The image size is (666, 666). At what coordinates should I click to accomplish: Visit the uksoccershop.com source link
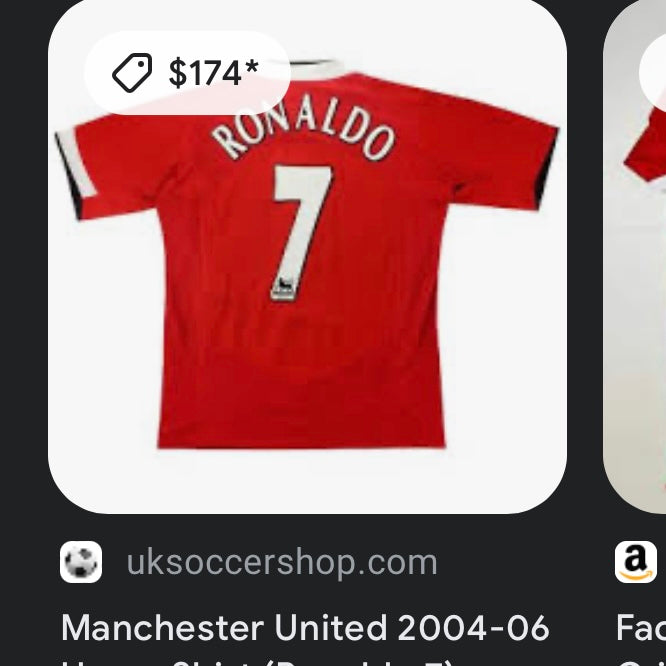[x=281, y=562]
